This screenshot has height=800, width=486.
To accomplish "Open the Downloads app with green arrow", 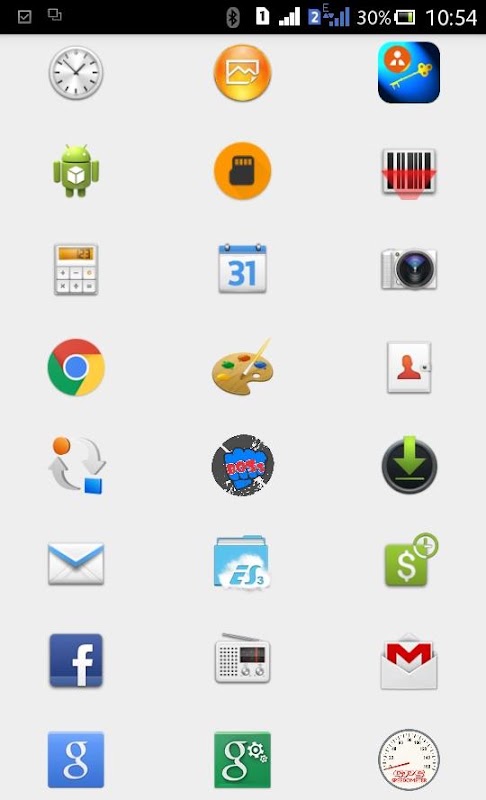I will pyautogui.click(x=408, y=464).
